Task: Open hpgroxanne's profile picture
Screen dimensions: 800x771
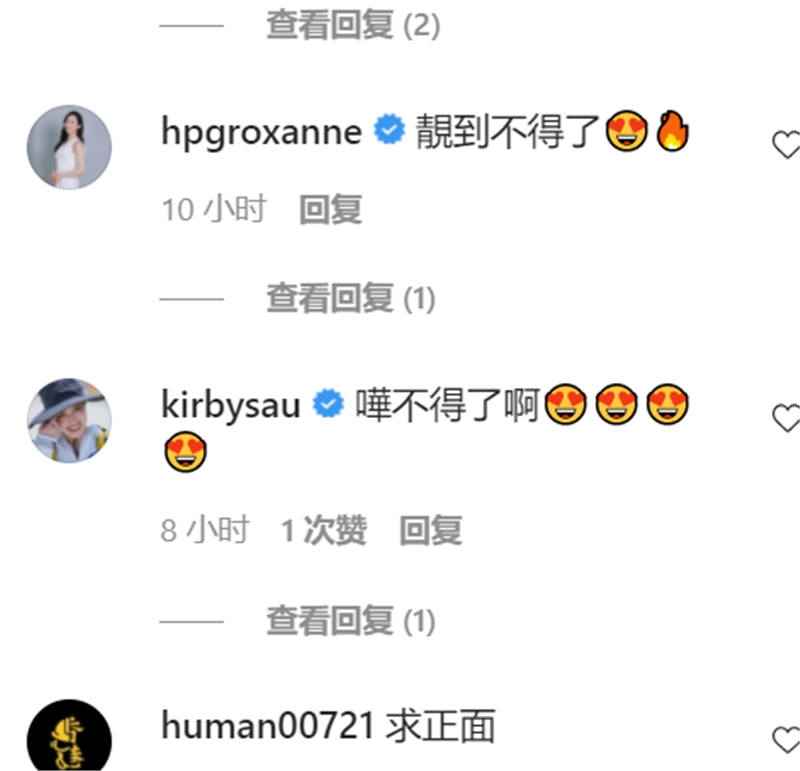Action: click(x=68, y=147)
